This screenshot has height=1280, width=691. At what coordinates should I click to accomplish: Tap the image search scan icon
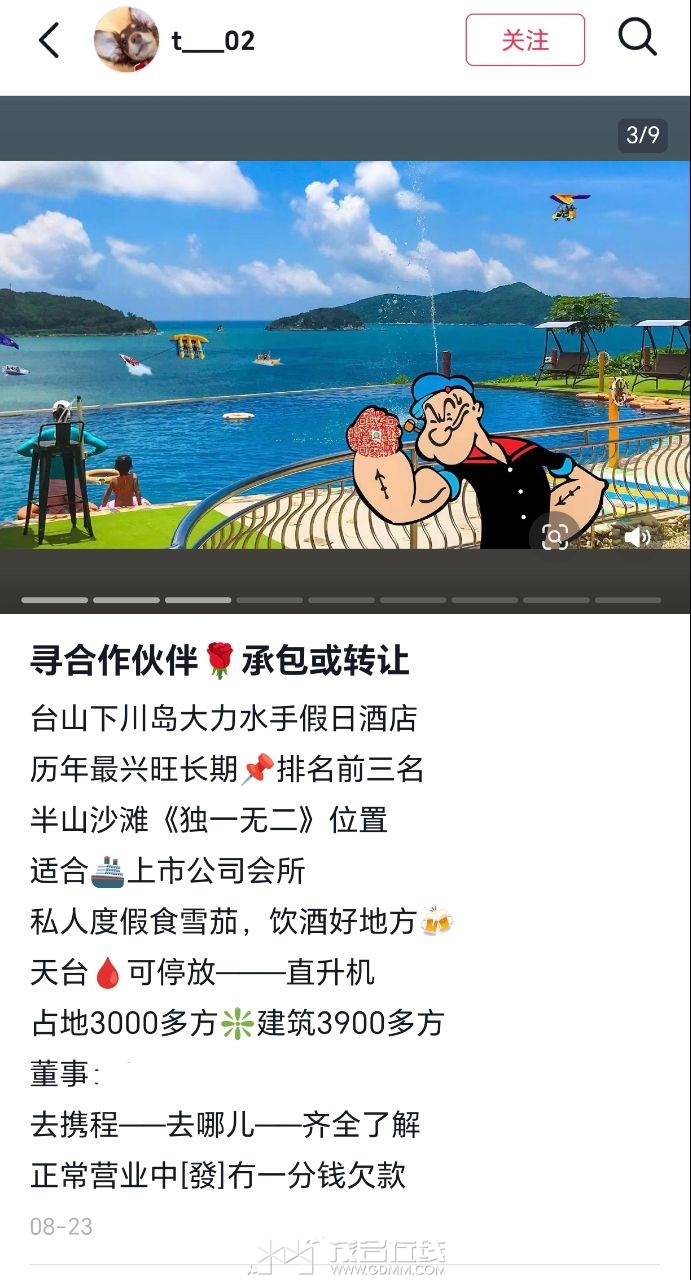point(555,536)
